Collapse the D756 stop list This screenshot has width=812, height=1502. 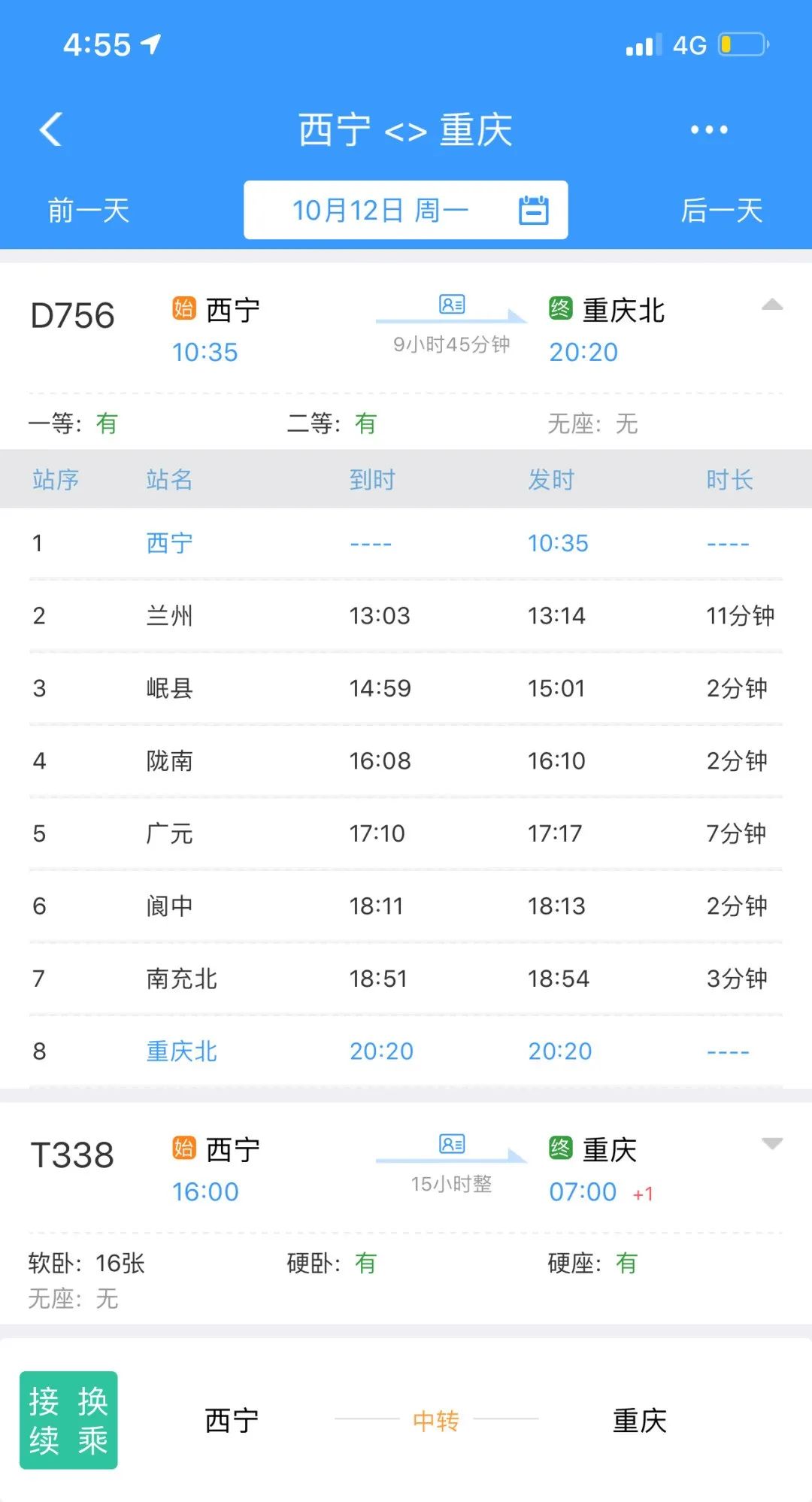click(x=773, y=305)
